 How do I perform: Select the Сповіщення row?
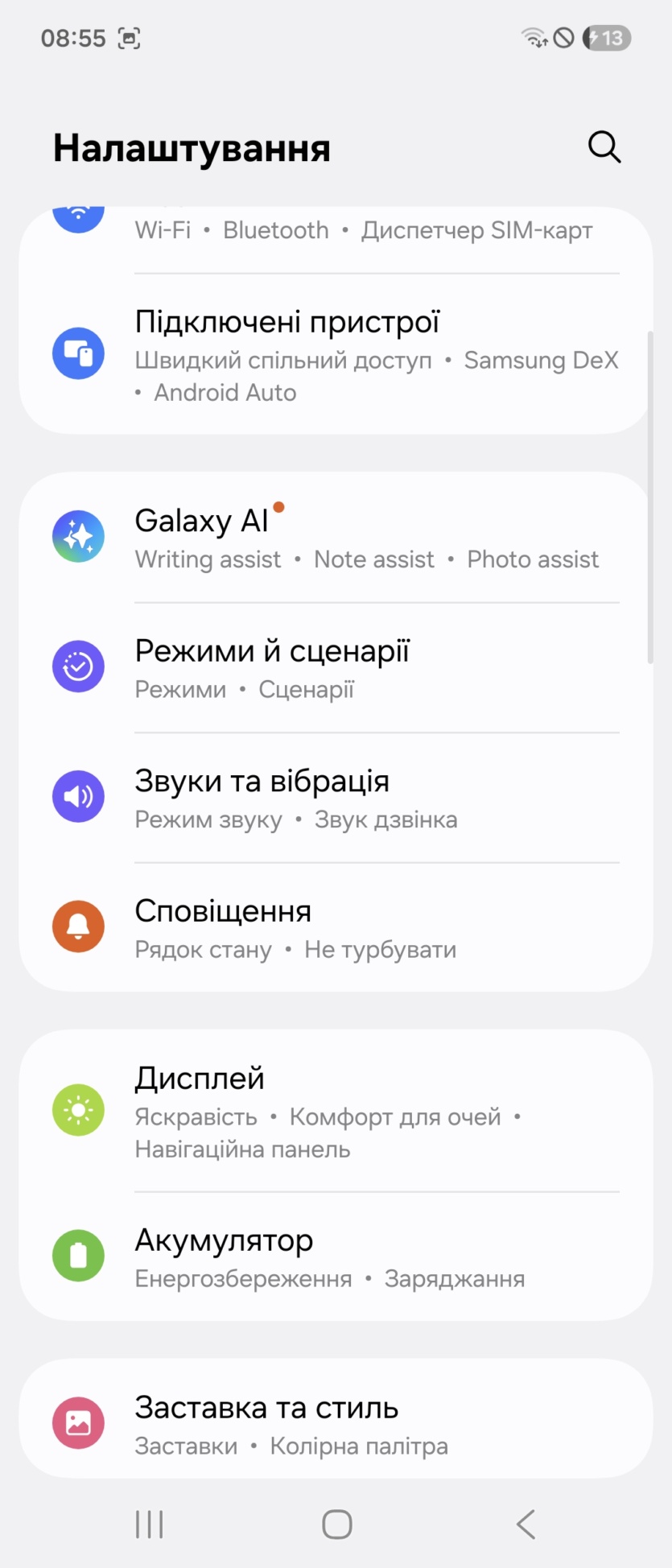pos(335,927)
